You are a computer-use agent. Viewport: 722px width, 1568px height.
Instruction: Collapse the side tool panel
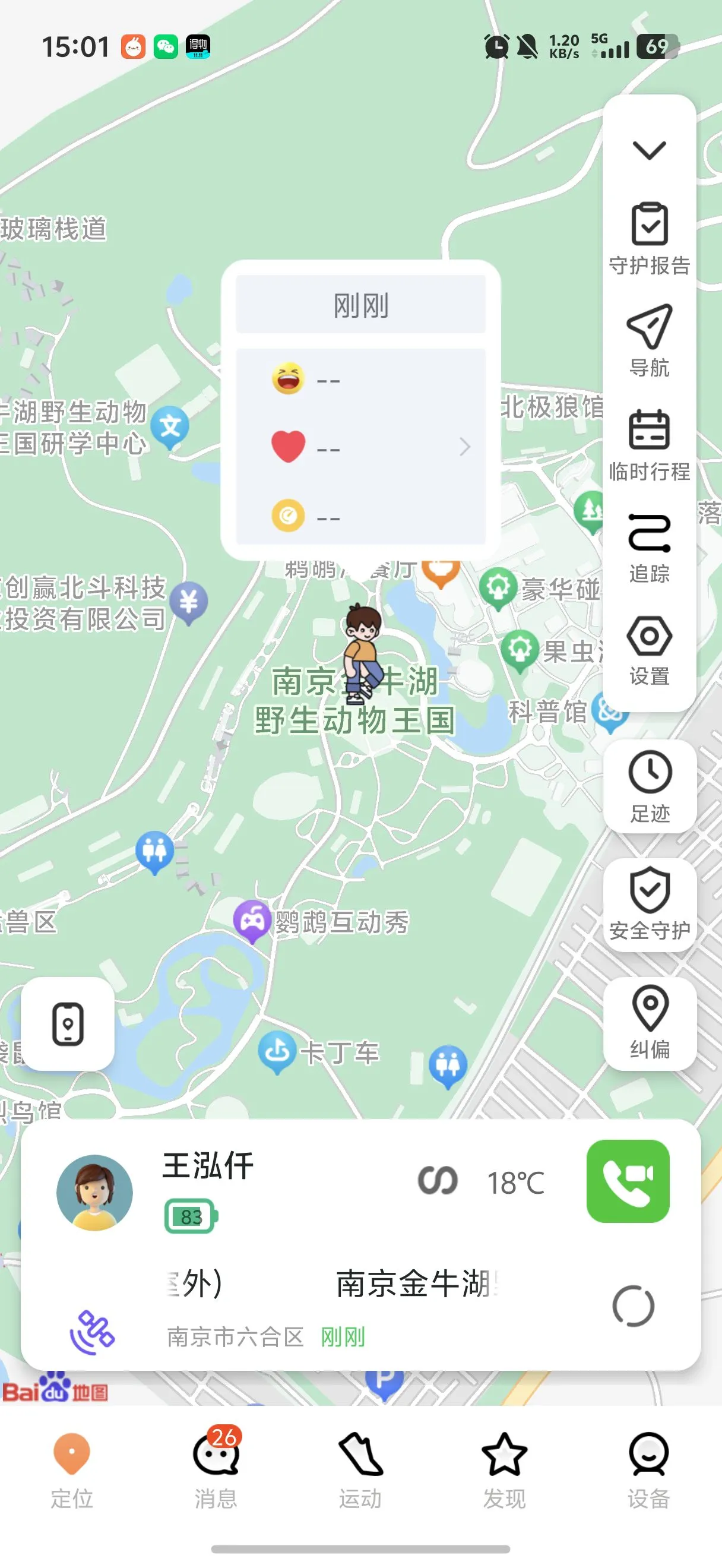pyautogui.click(x=649, y=150)
